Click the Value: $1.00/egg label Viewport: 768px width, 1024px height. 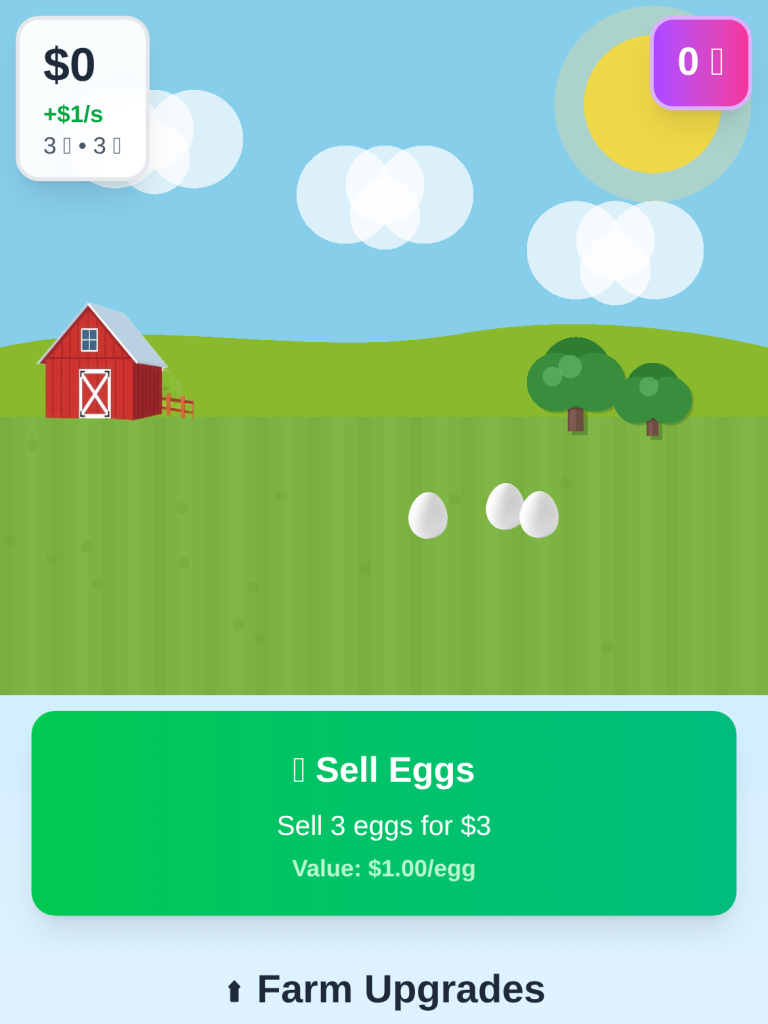383,868
